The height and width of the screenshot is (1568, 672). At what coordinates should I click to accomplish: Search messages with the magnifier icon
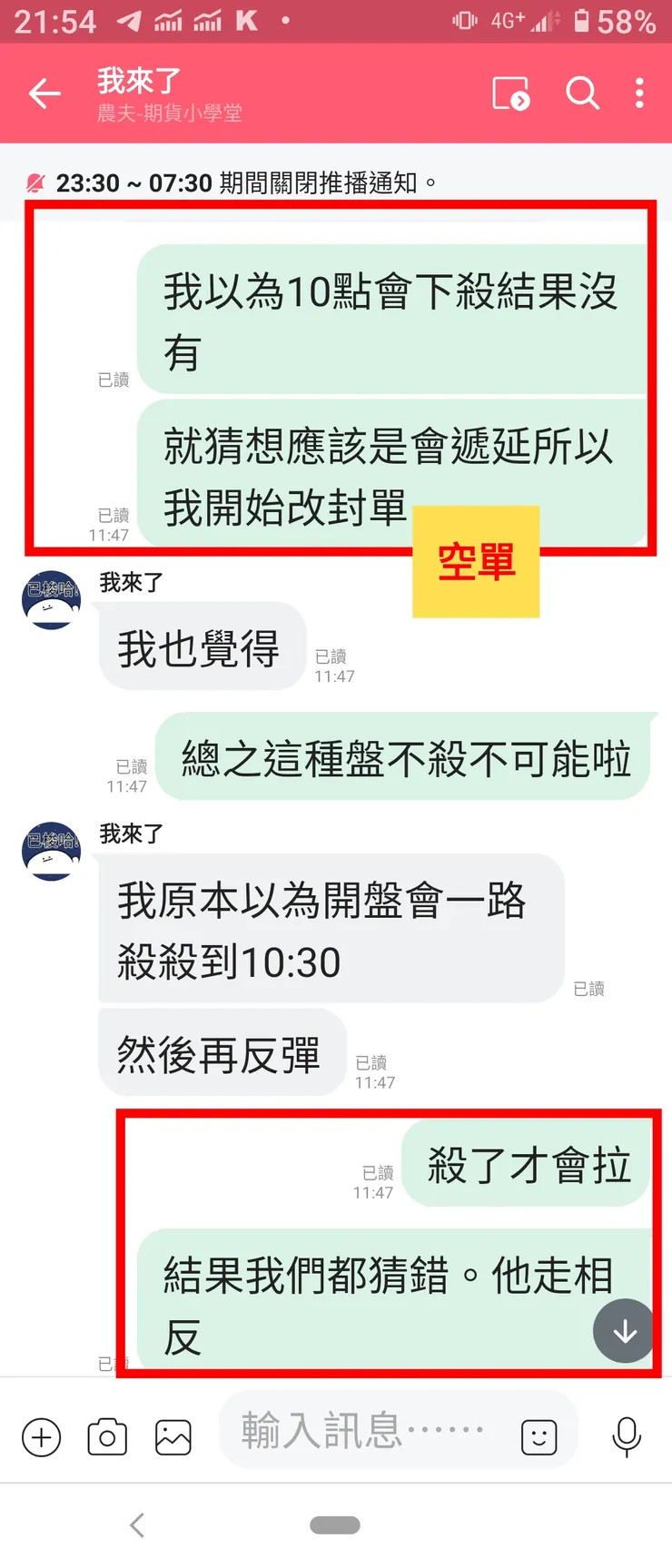(583, 93)
